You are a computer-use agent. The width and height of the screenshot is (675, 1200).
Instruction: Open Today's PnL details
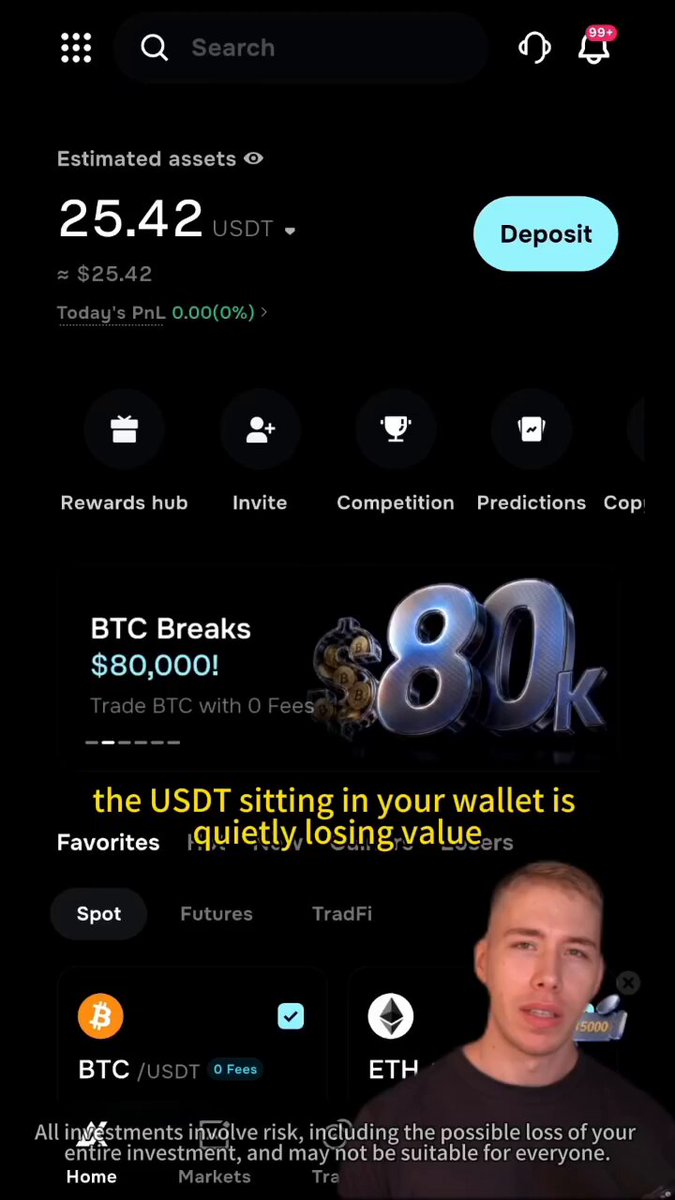[162, 312]
